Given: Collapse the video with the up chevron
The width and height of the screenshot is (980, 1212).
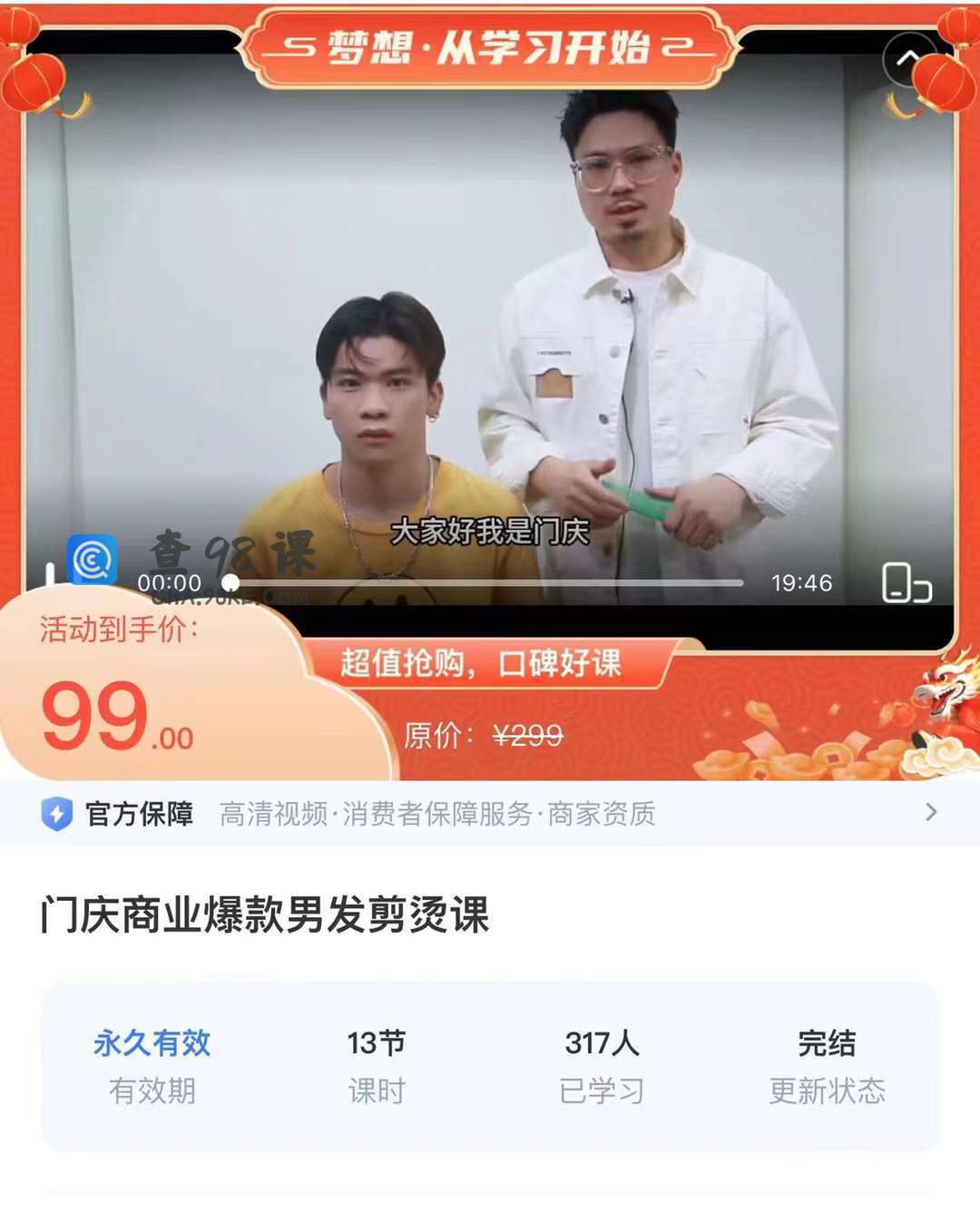Looking at the screenshot, I should click(907, 60).
